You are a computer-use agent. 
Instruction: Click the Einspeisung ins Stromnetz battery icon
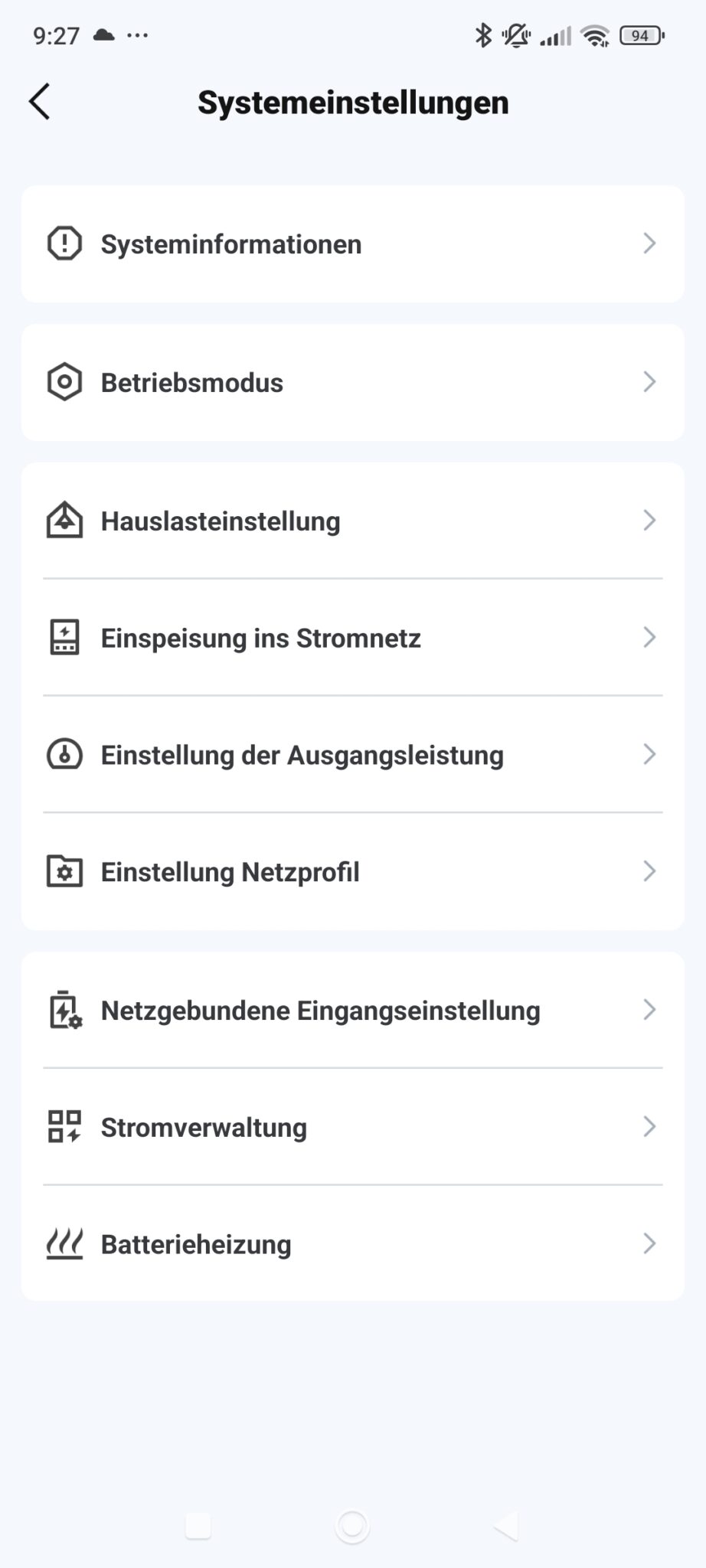[64, 637]
